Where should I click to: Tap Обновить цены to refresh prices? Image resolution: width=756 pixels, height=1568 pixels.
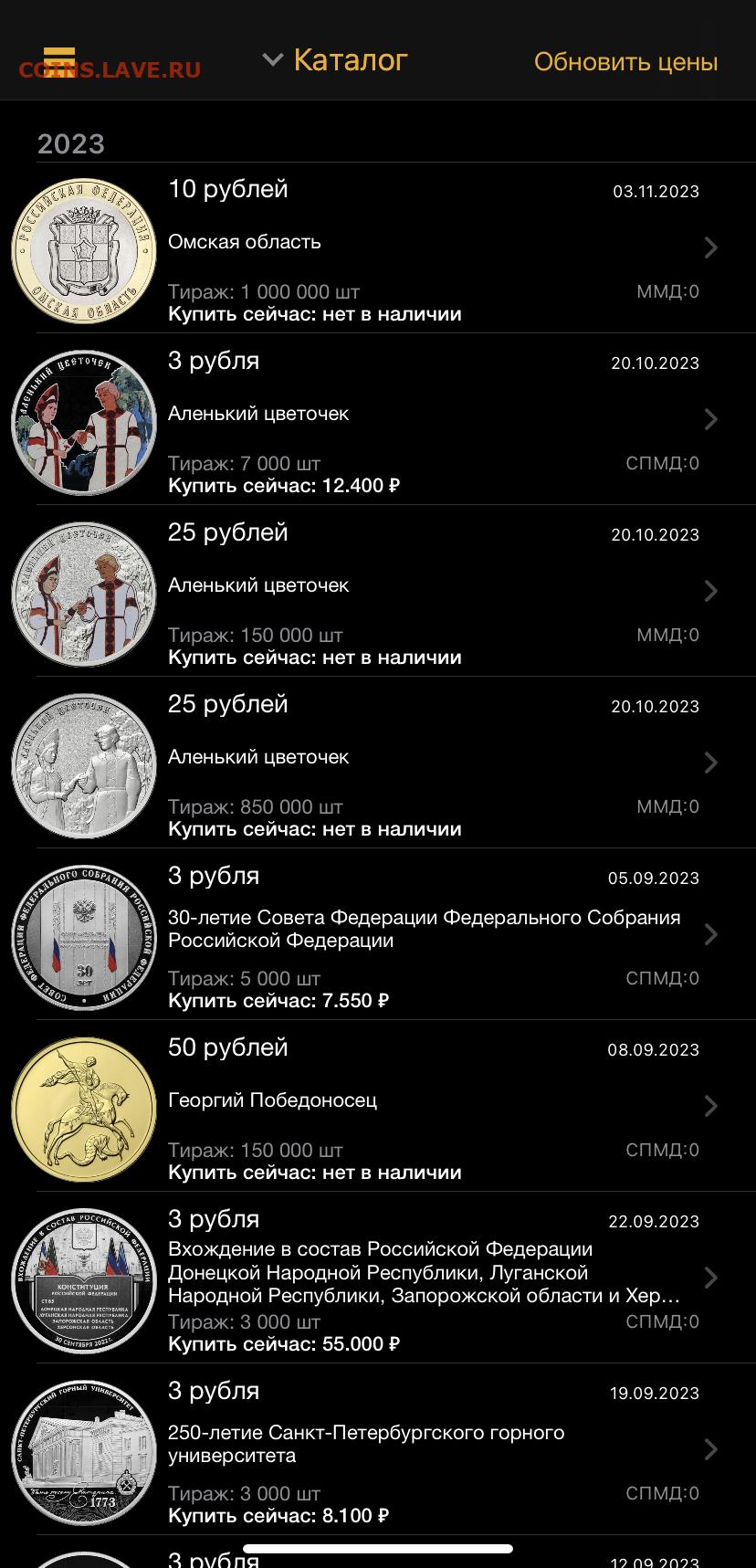[625, 62]
